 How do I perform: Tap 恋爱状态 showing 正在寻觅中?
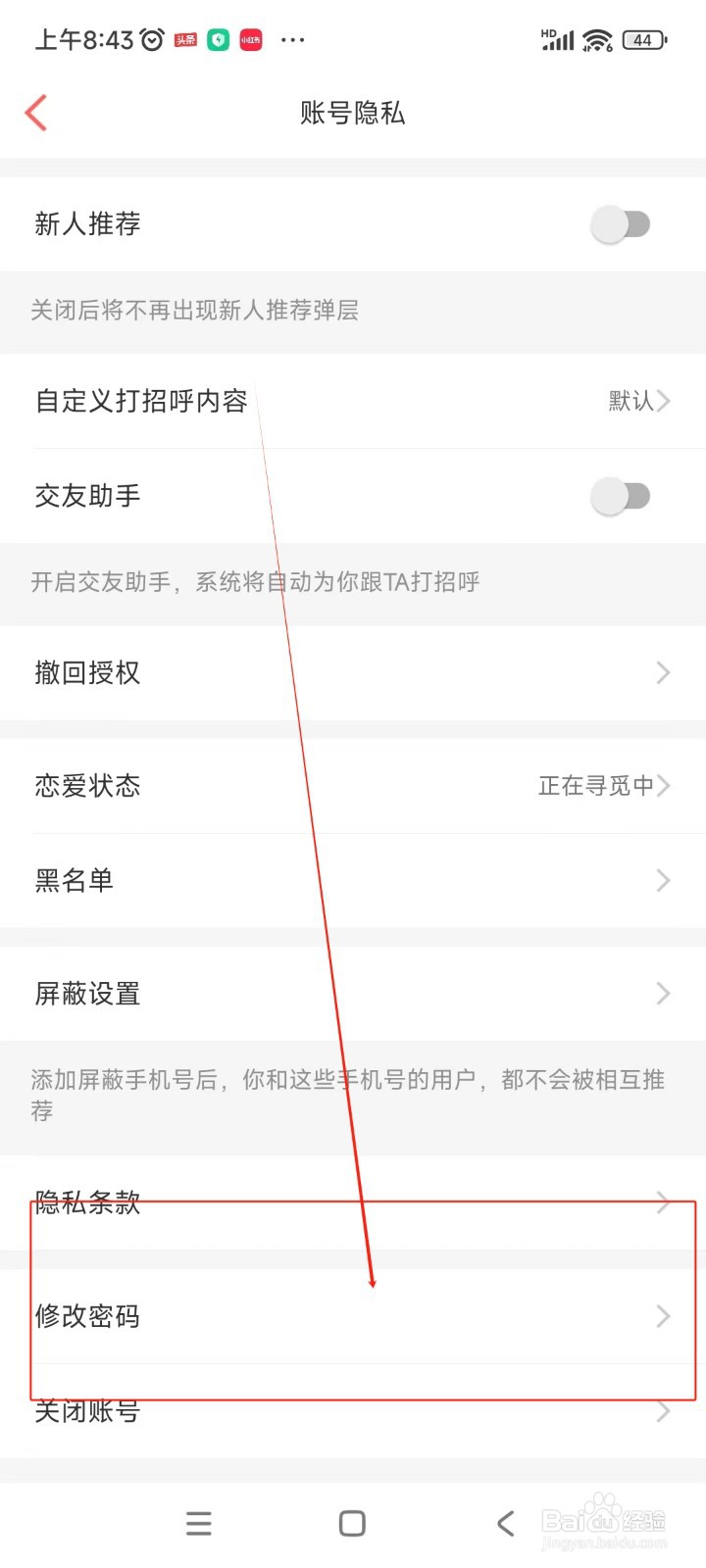click(x=353, y=786)
